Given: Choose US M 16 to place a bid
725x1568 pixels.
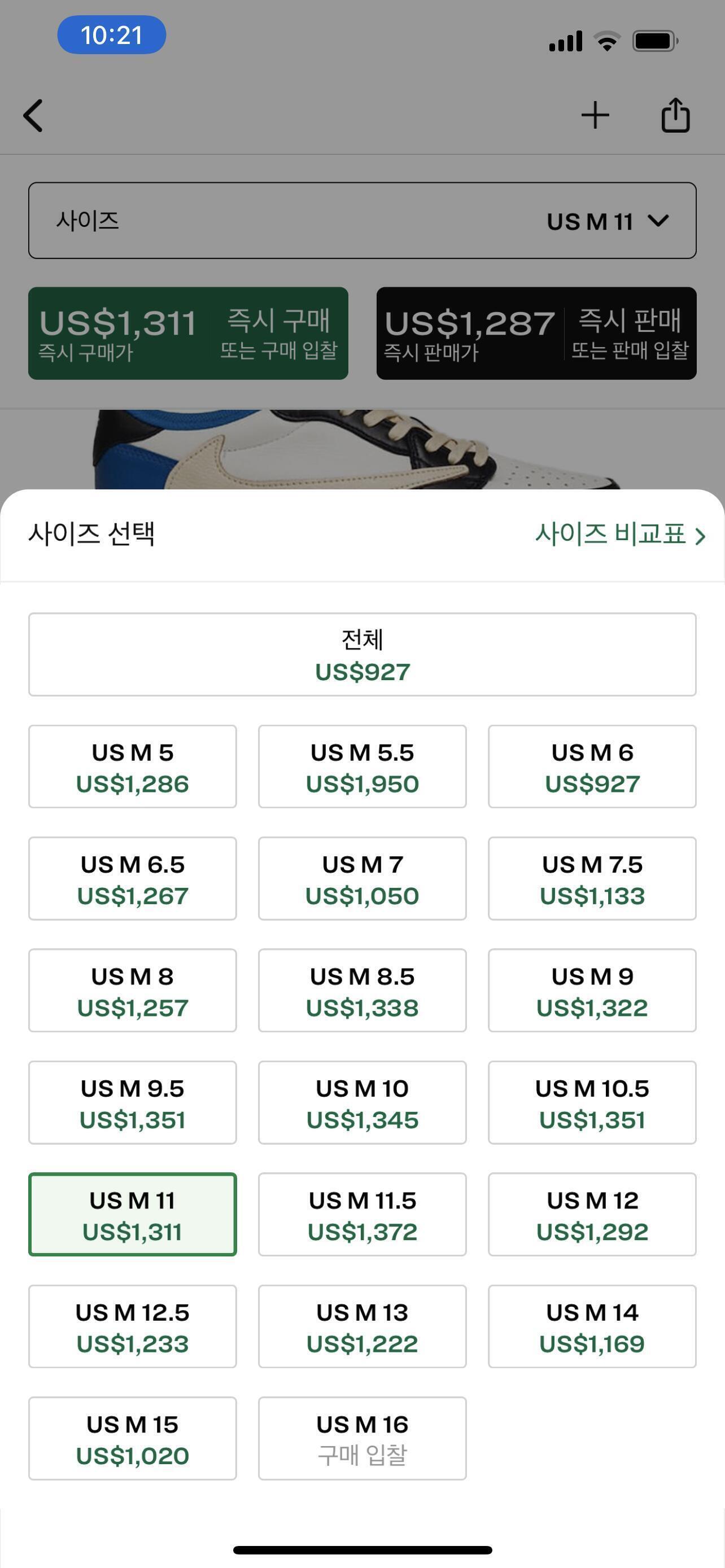Looking at the screenshot, I should [x=362, y=1438].
